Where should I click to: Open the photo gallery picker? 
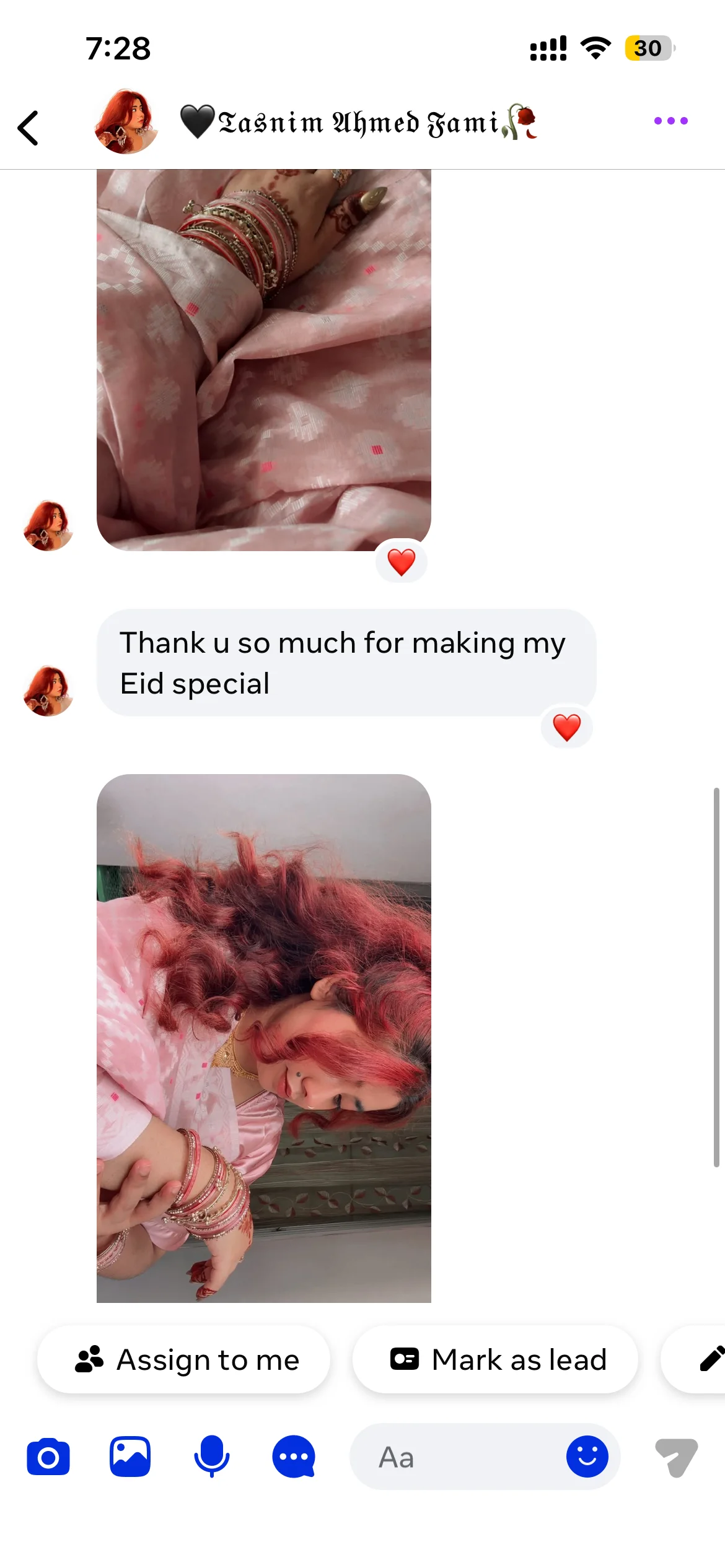point(130,1457)
